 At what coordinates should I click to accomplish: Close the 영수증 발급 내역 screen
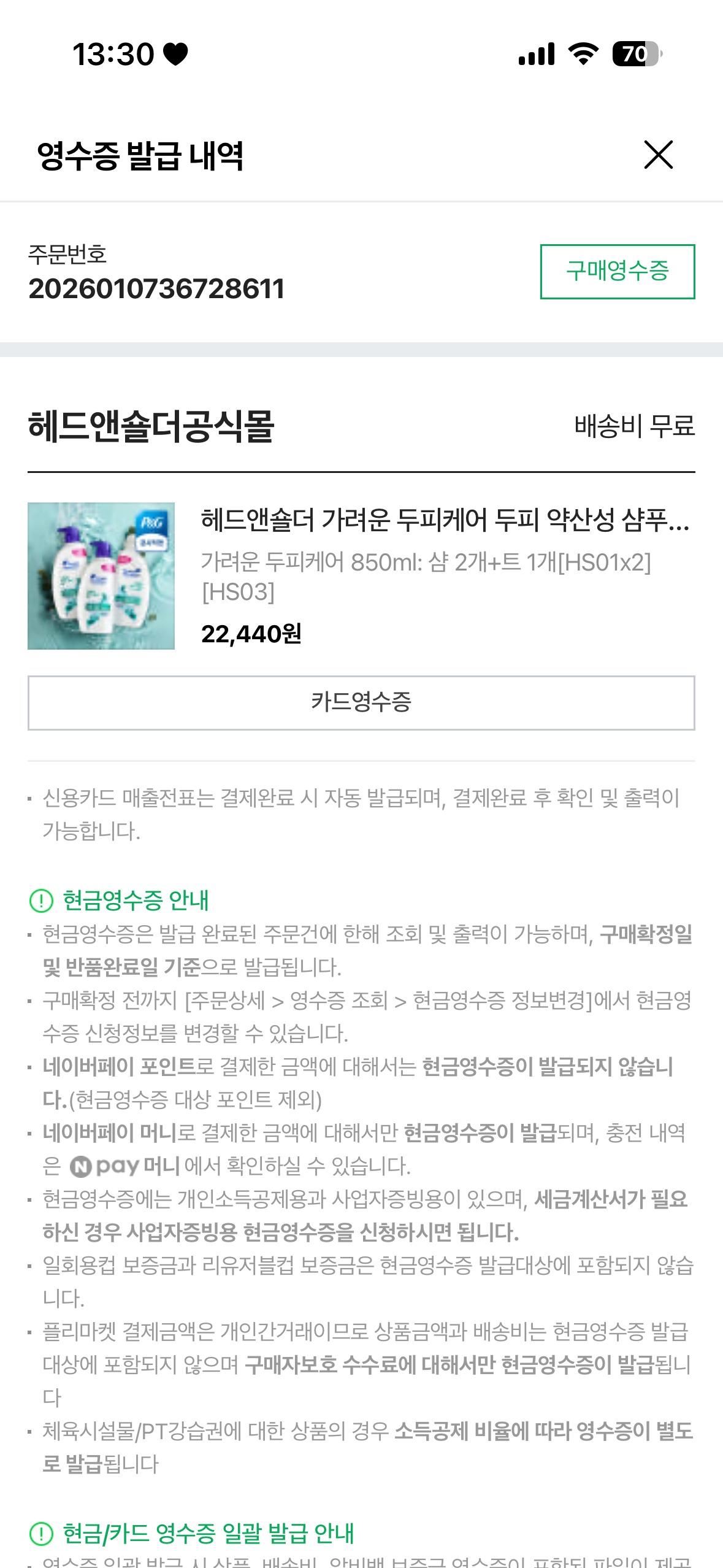click(658, 155)
